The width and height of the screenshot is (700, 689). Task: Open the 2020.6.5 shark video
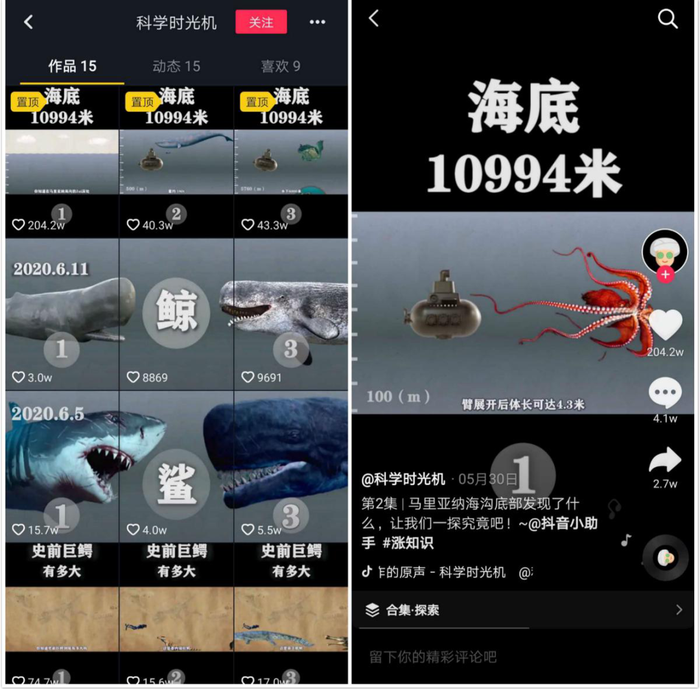click(62, 465)
